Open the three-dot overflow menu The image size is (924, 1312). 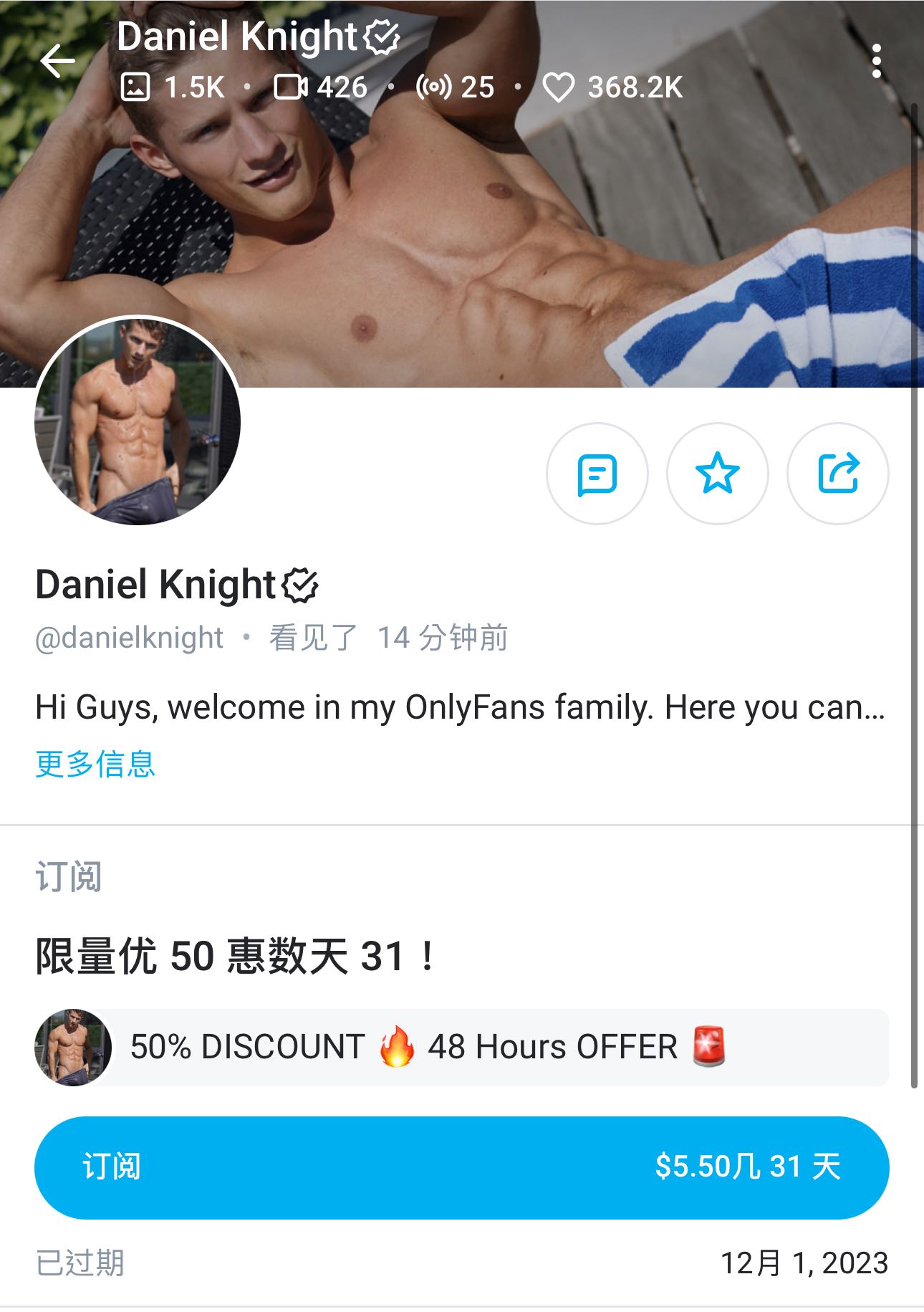click(x=876, y=61)
